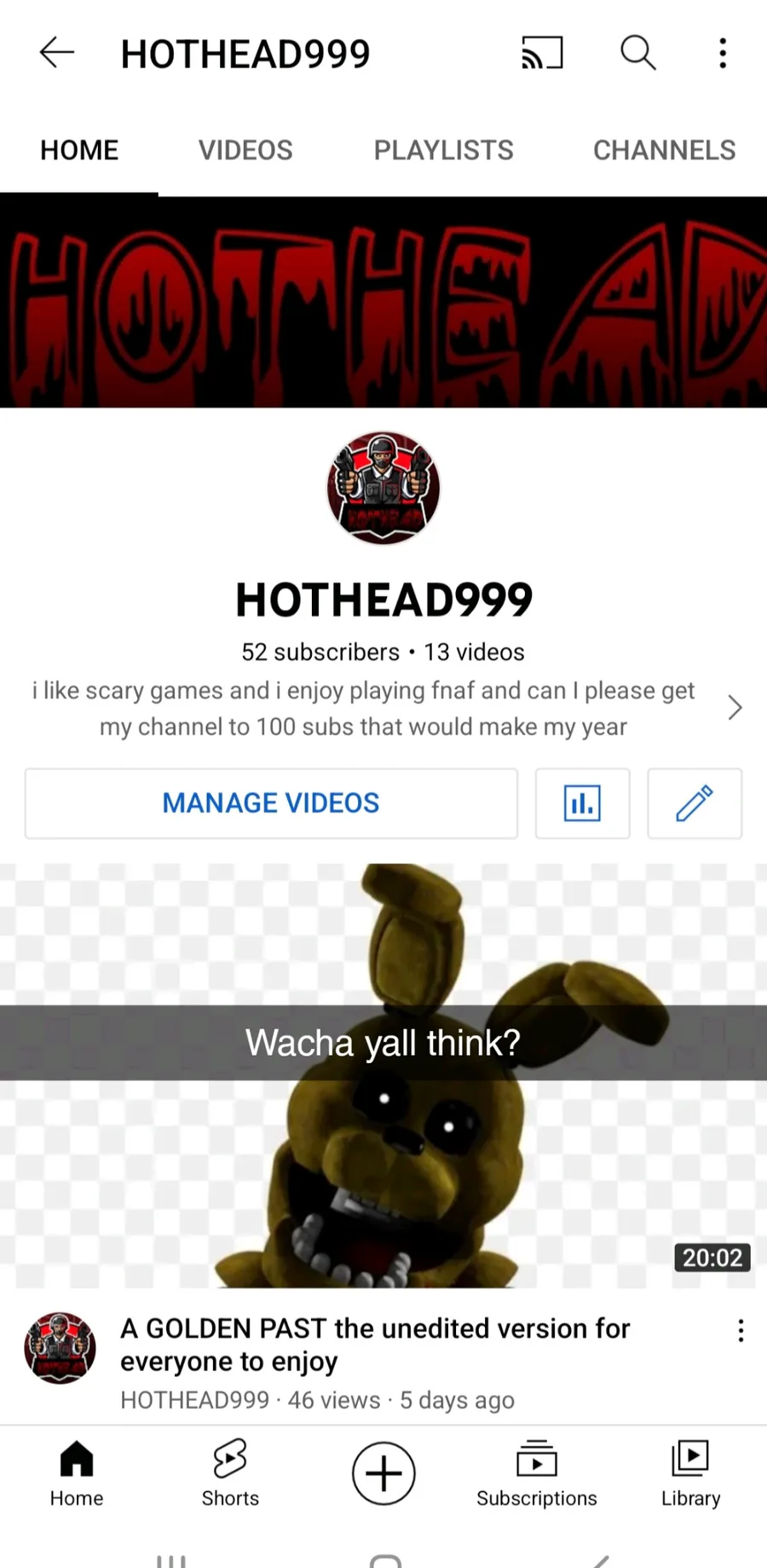Open the top-right overflow menu
Viewport: 767px width, 1568px height.
[723, 53]
